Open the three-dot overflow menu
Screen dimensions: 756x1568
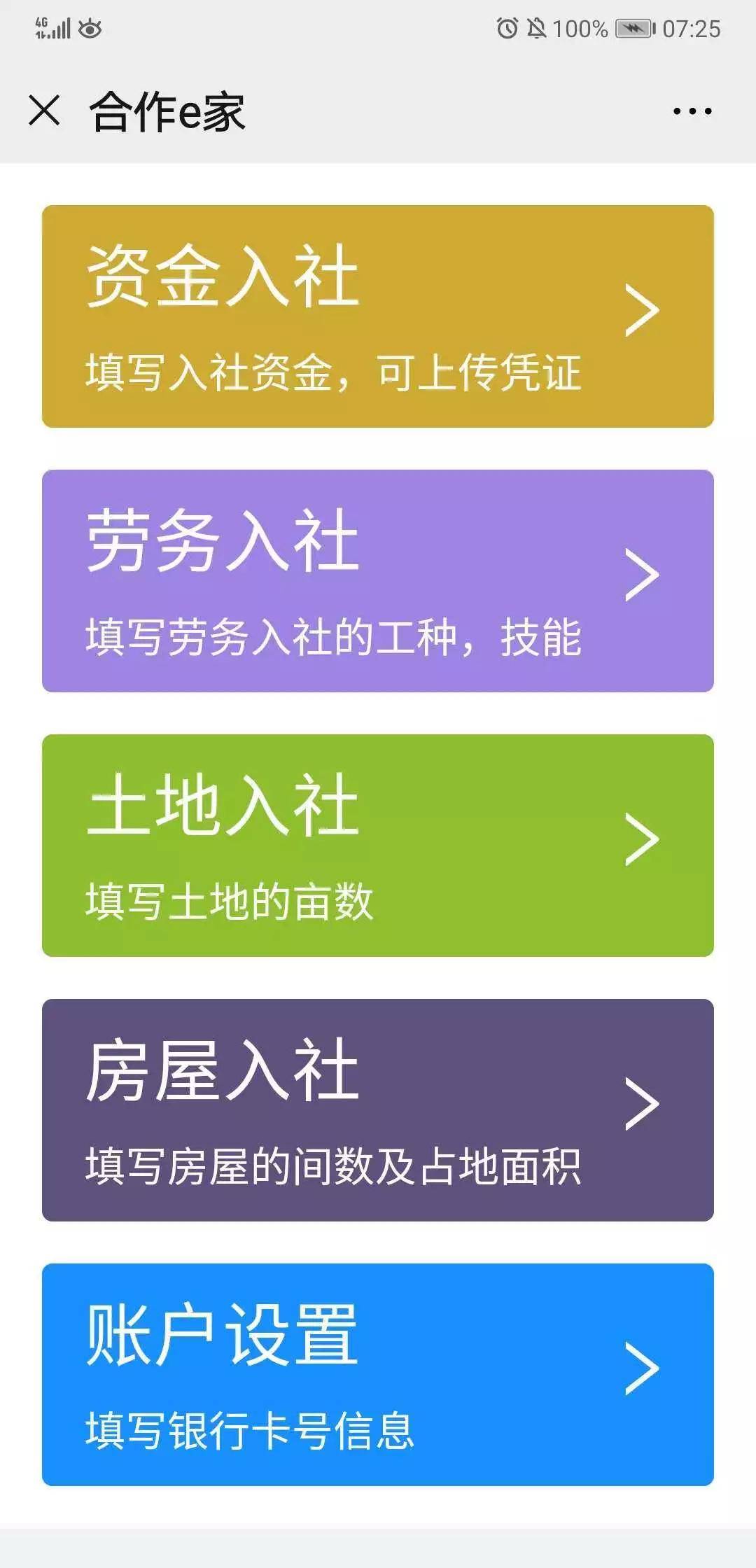692,111
